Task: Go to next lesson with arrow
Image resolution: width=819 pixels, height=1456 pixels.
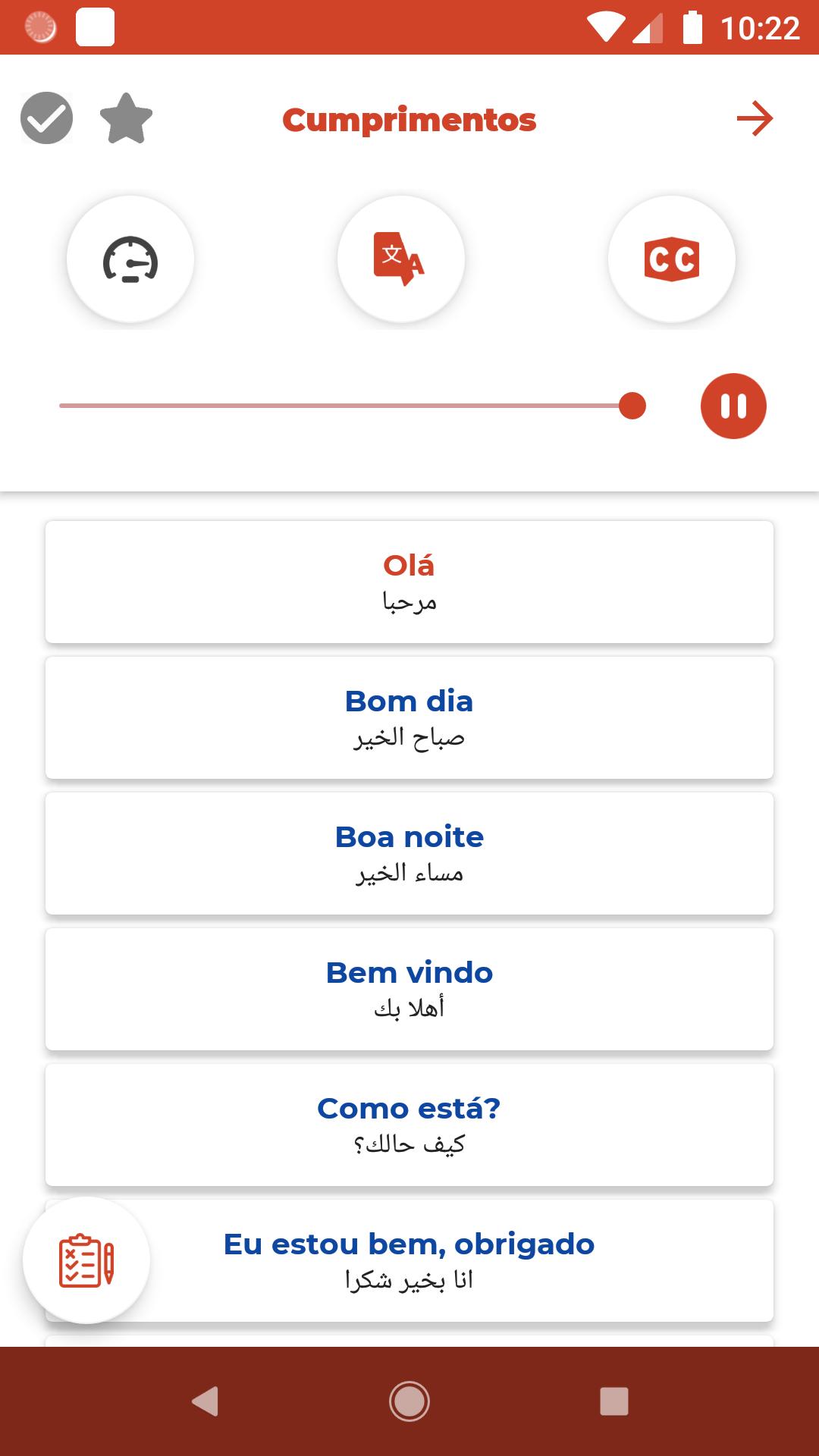Action: (755, 119)
